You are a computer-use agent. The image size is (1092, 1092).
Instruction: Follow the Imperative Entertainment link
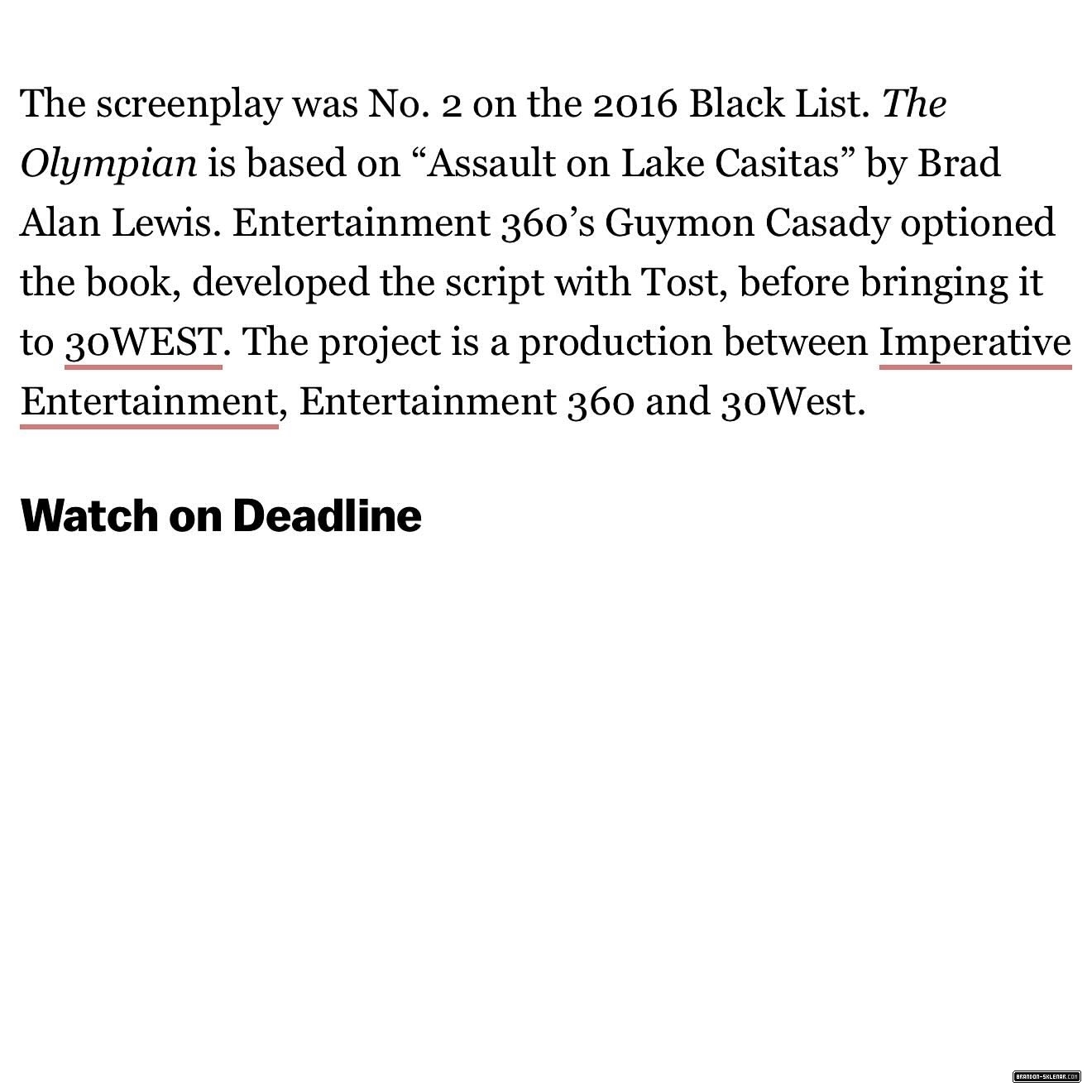tap(975, 342)
